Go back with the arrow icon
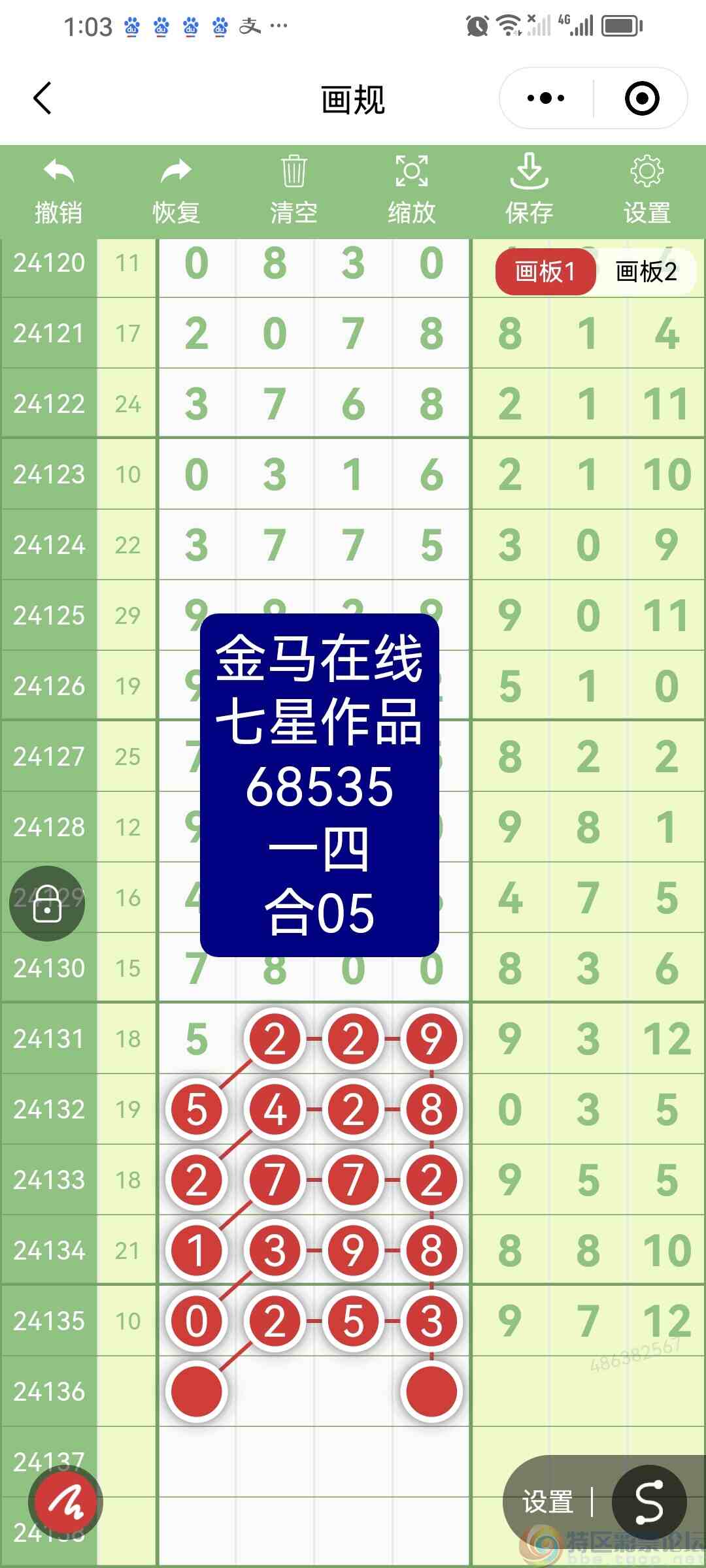This screenshot has height=1568, width=706. coord(42,99)
